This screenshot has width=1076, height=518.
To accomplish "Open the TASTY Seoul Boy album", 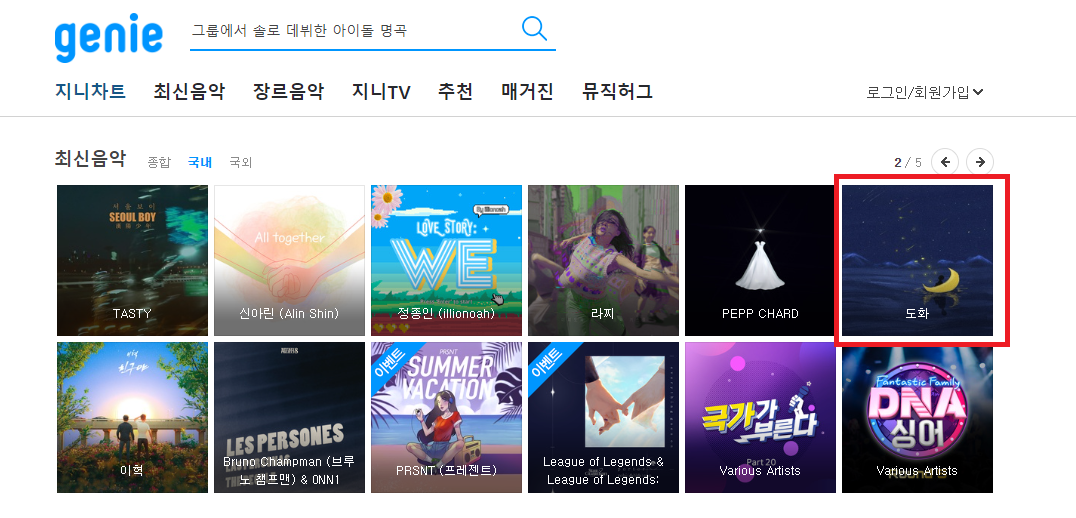I will pyautogui.click(x=132, y=260).
